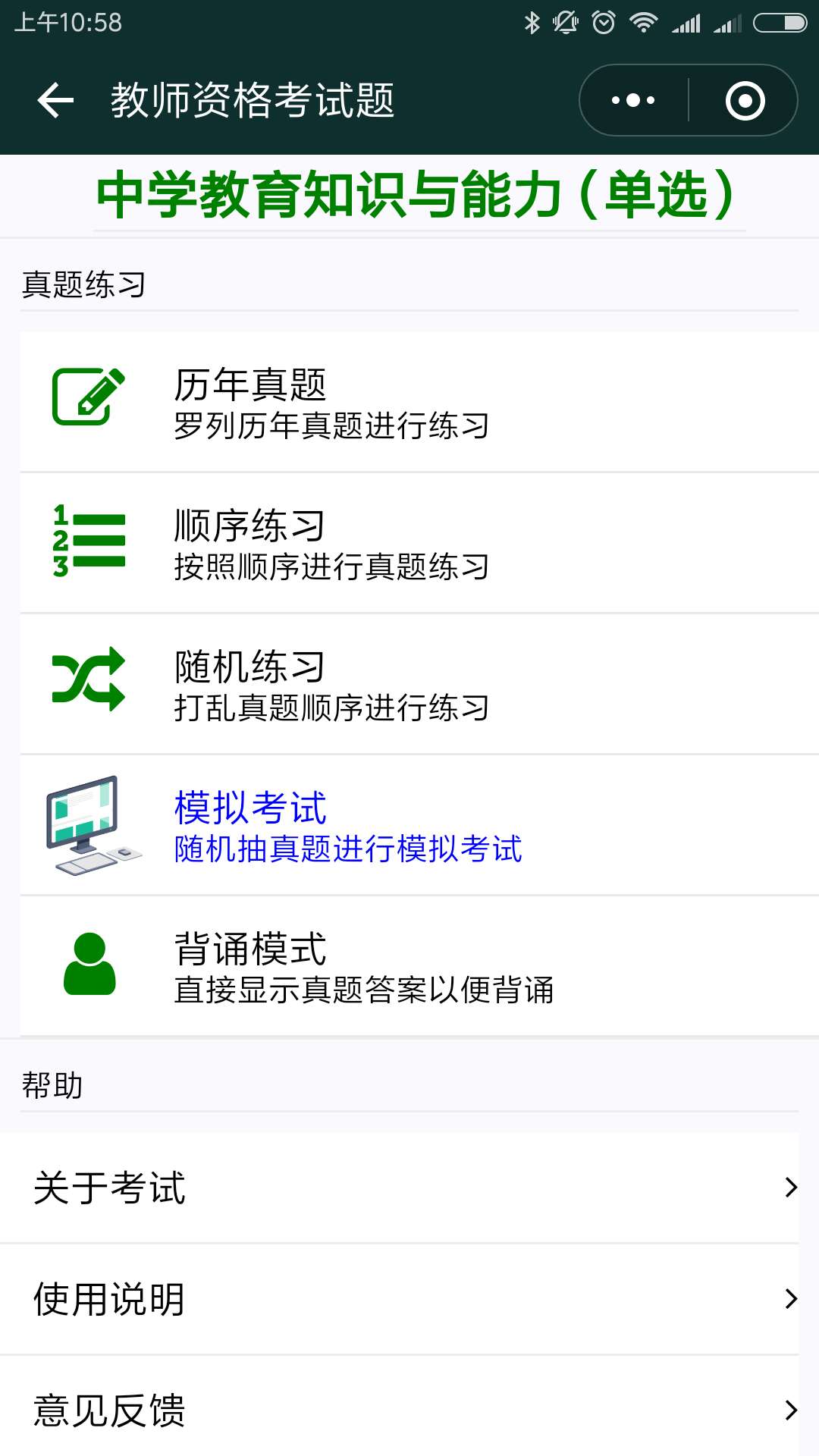Close the mini program with circle button
The image size is (819, 1456).
[745, 100]
